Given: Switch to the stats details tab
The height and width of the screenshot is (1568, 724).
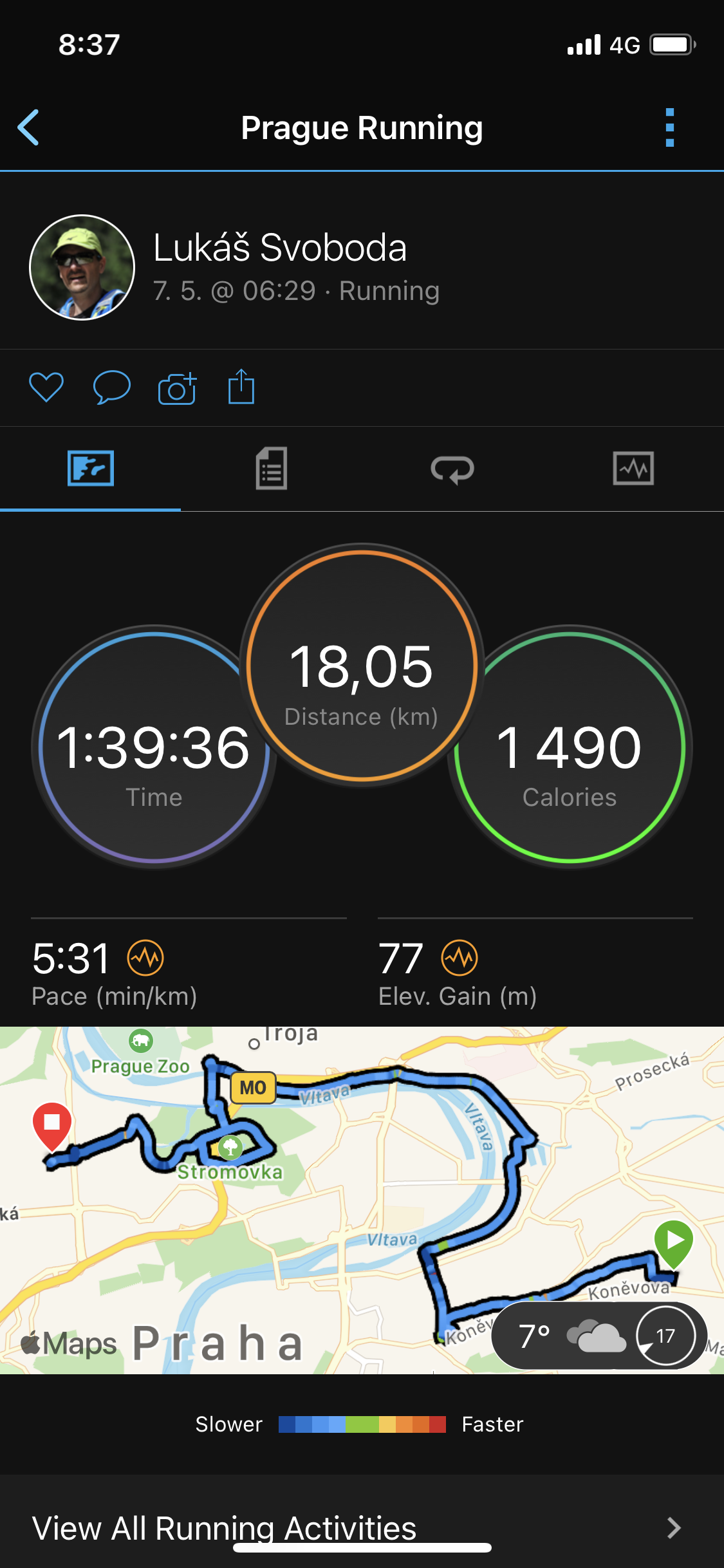Looking at the screenshot, I should 272,469.
